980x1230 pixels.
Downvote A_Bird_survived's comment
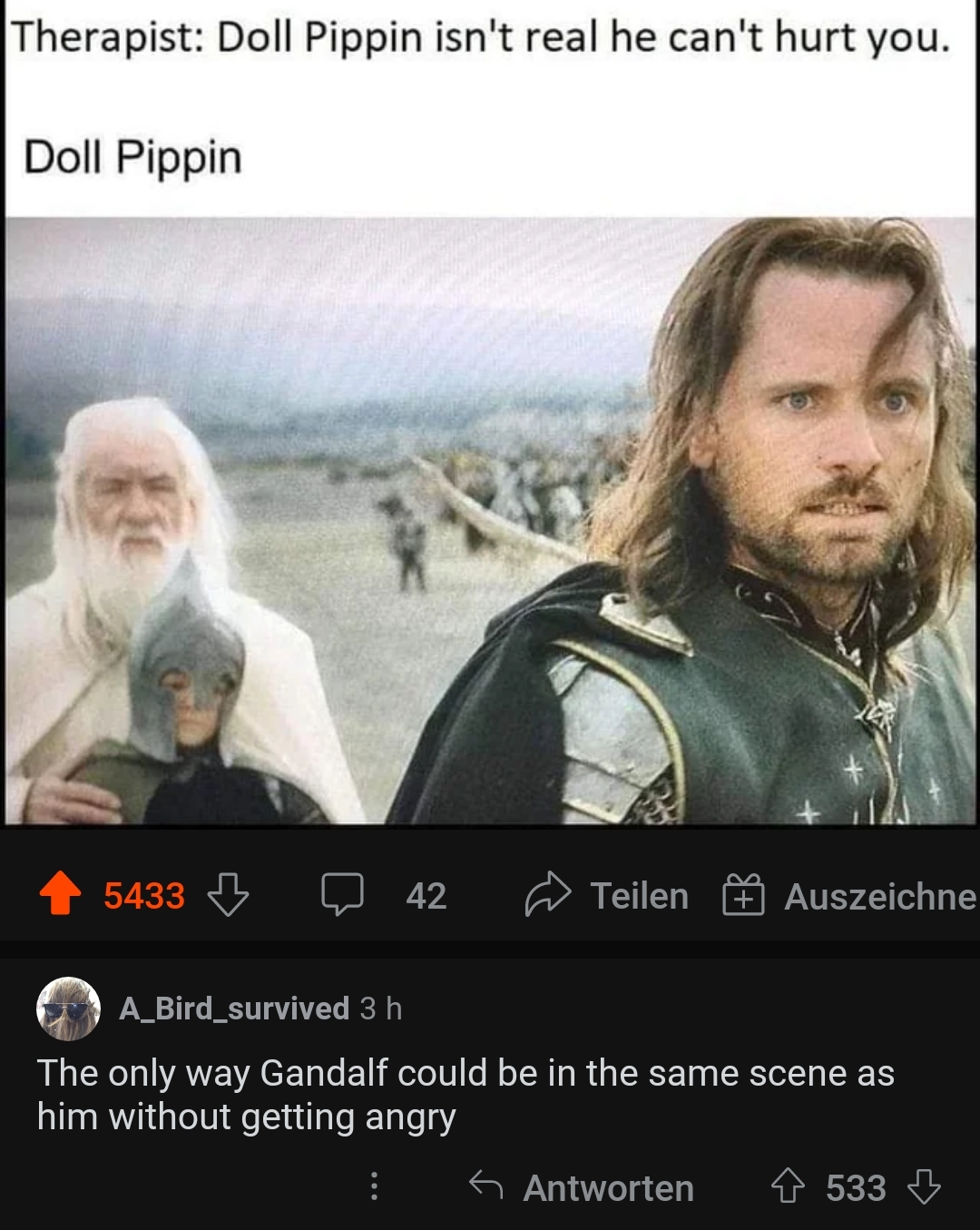pyautogui.click(x=924, y=1186)
